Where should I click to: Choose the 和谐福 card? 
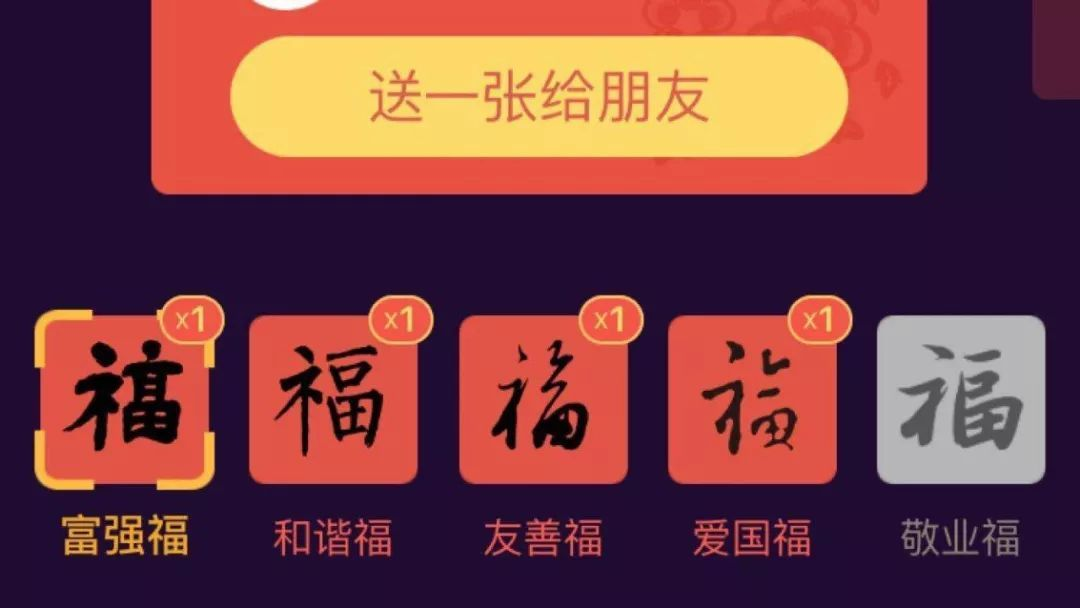(333, 400)
